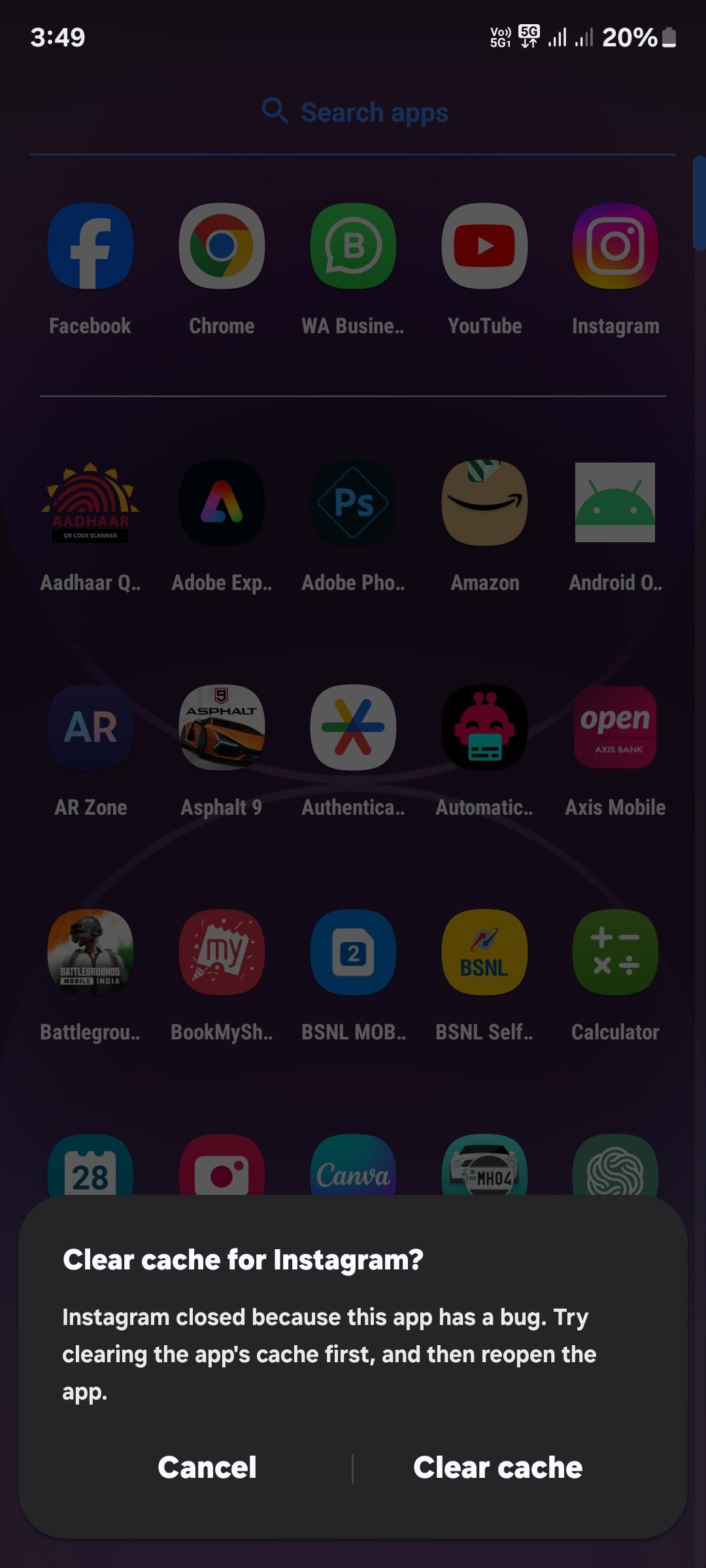Tap the Search apps field
706x1568 pixels.
(x=353, y=111)
